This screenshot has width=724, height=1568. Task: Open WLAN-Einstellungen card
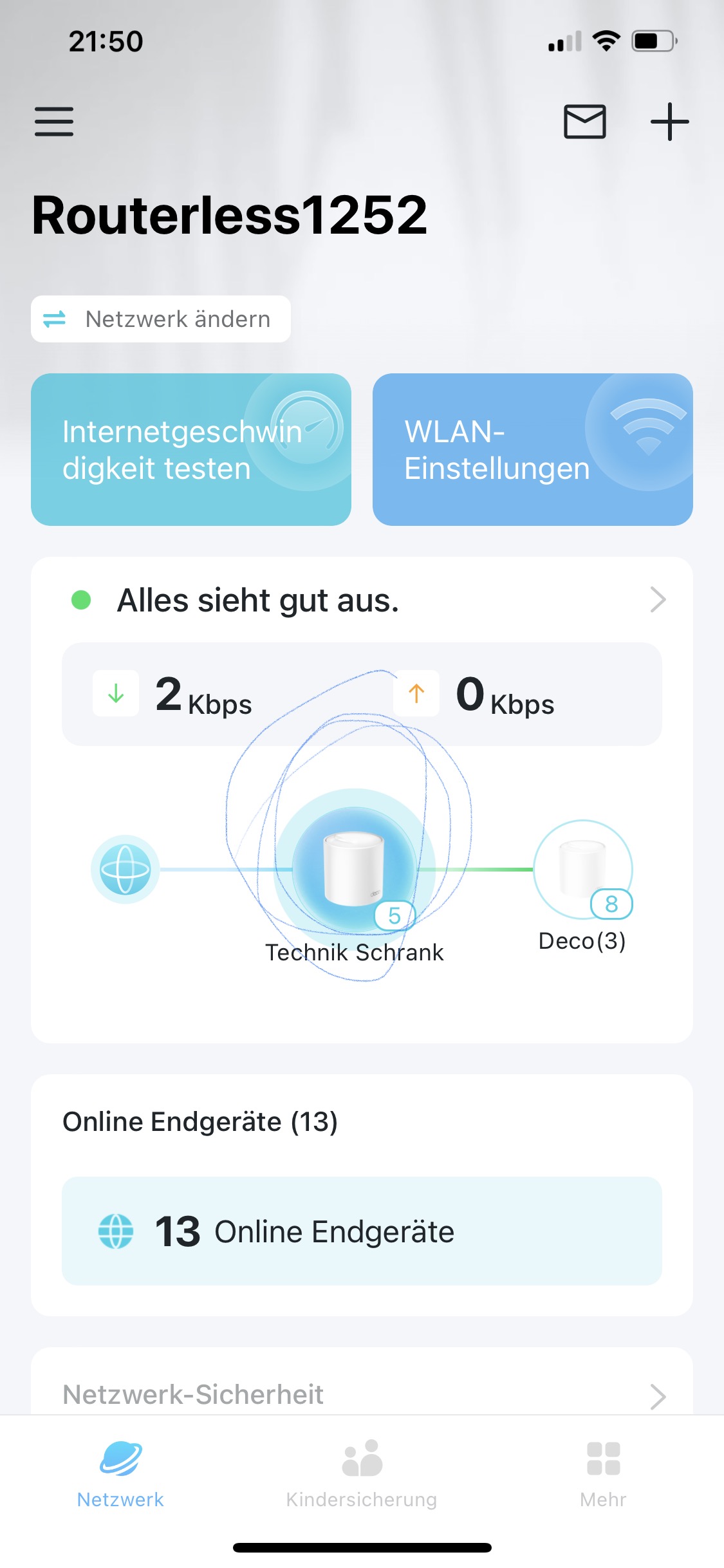532,449
